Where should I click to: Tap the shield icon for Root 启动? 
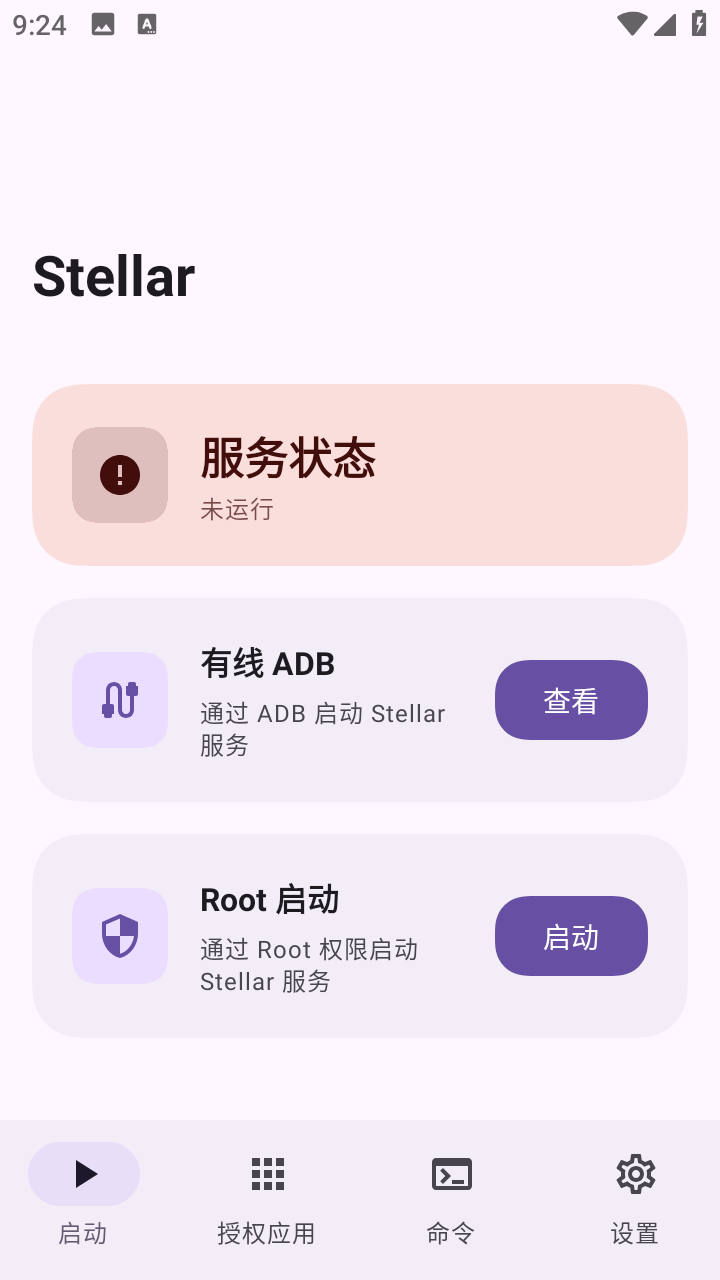[119, 935]
